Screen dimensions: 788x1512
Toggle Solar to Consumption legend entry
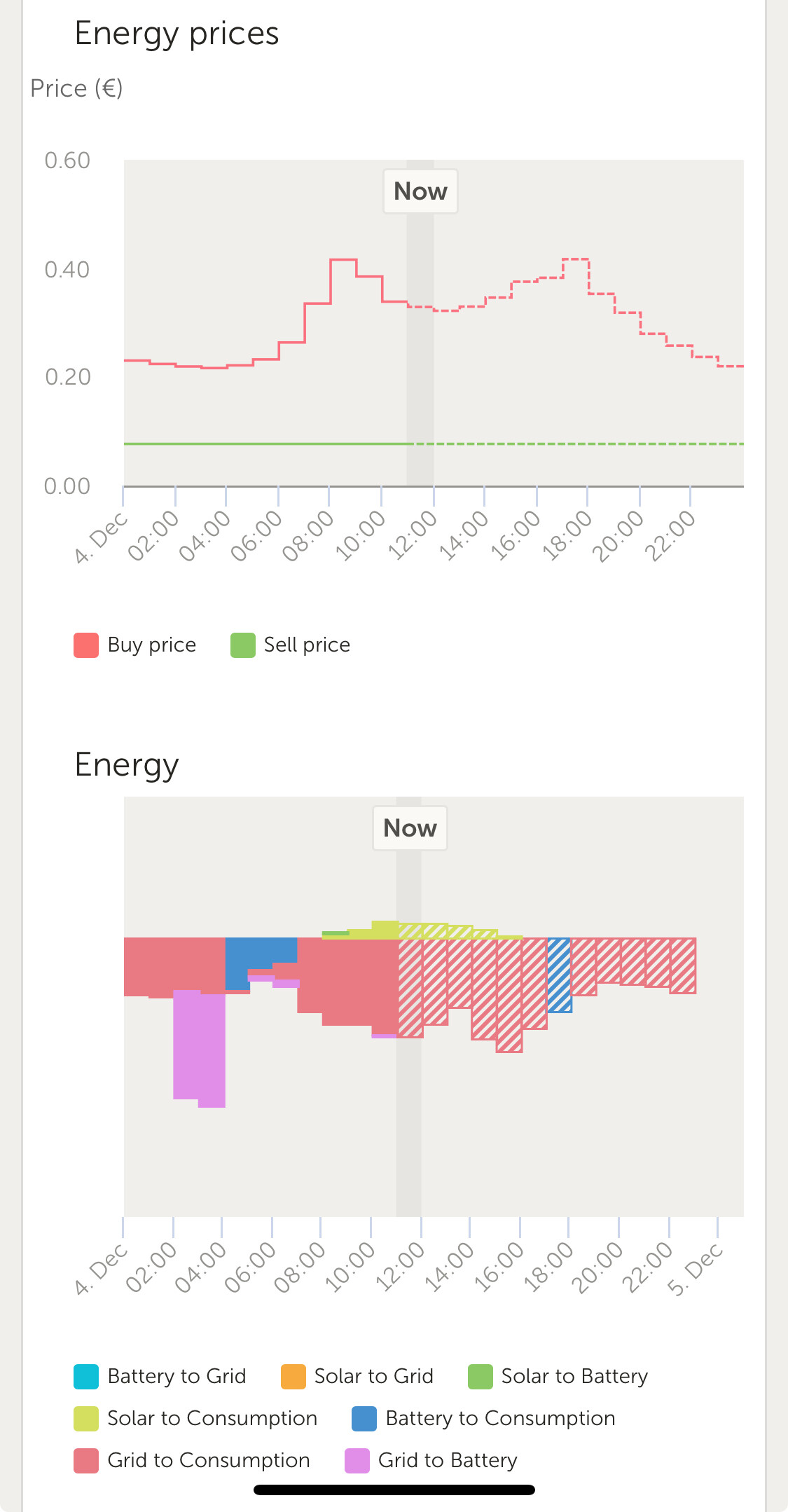point(196,1418)
